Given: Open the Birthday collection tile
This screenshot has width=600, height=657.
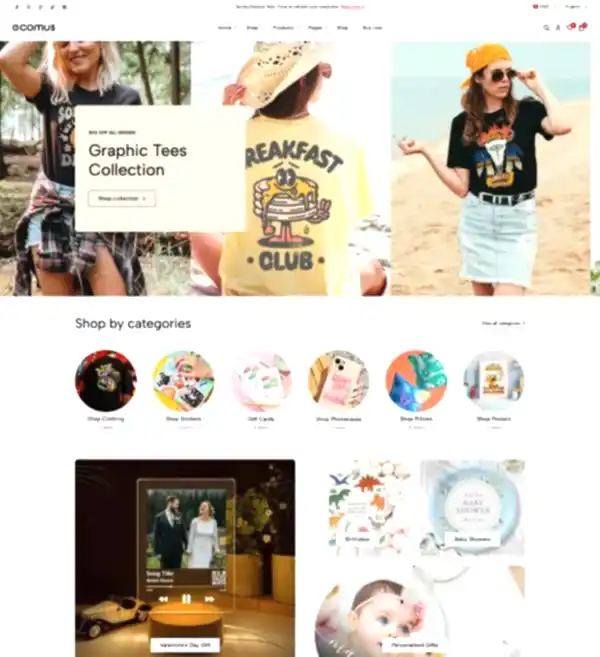Looking at the screenshot, I should (x=370, y=507).
